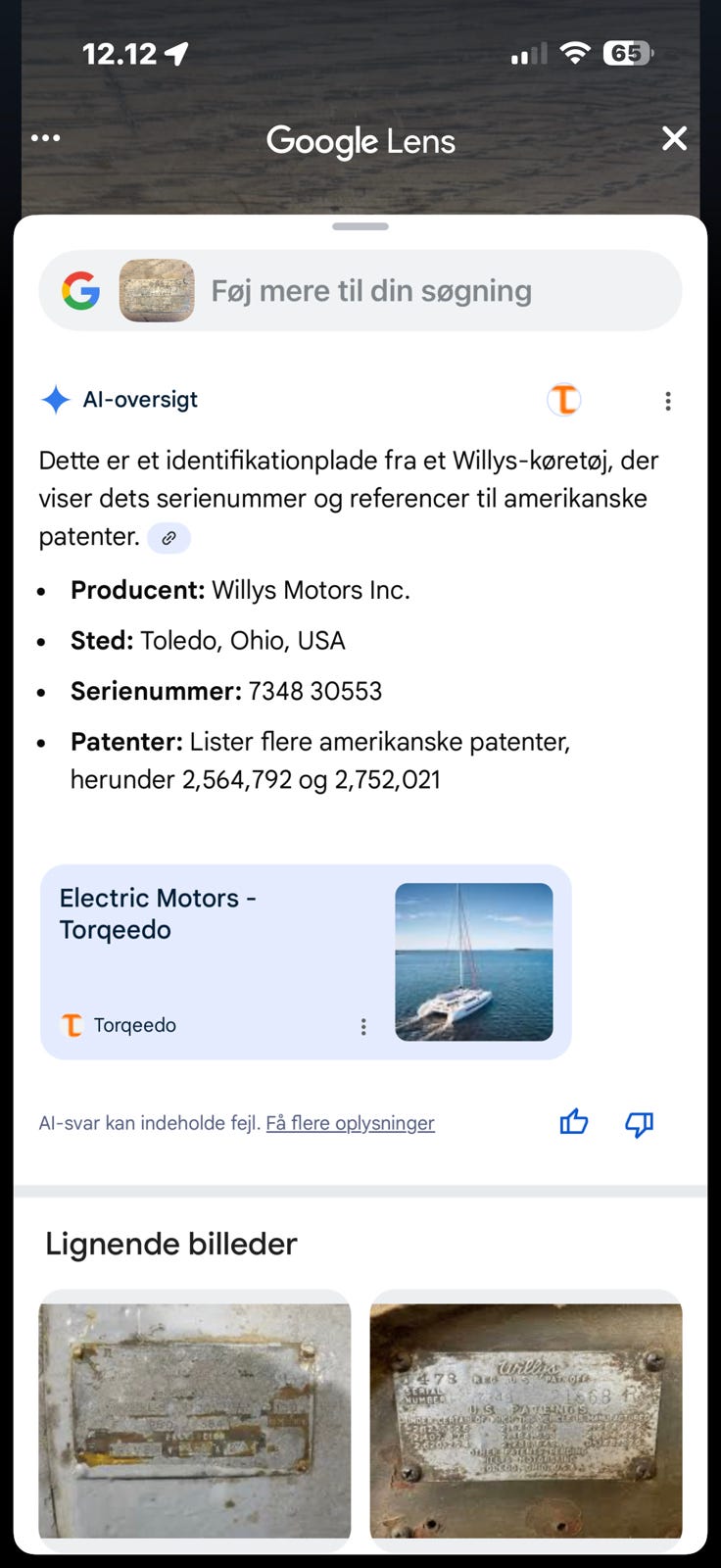
Task: Give the AI answer a thumbs down
Action: tap(639, 1124)
